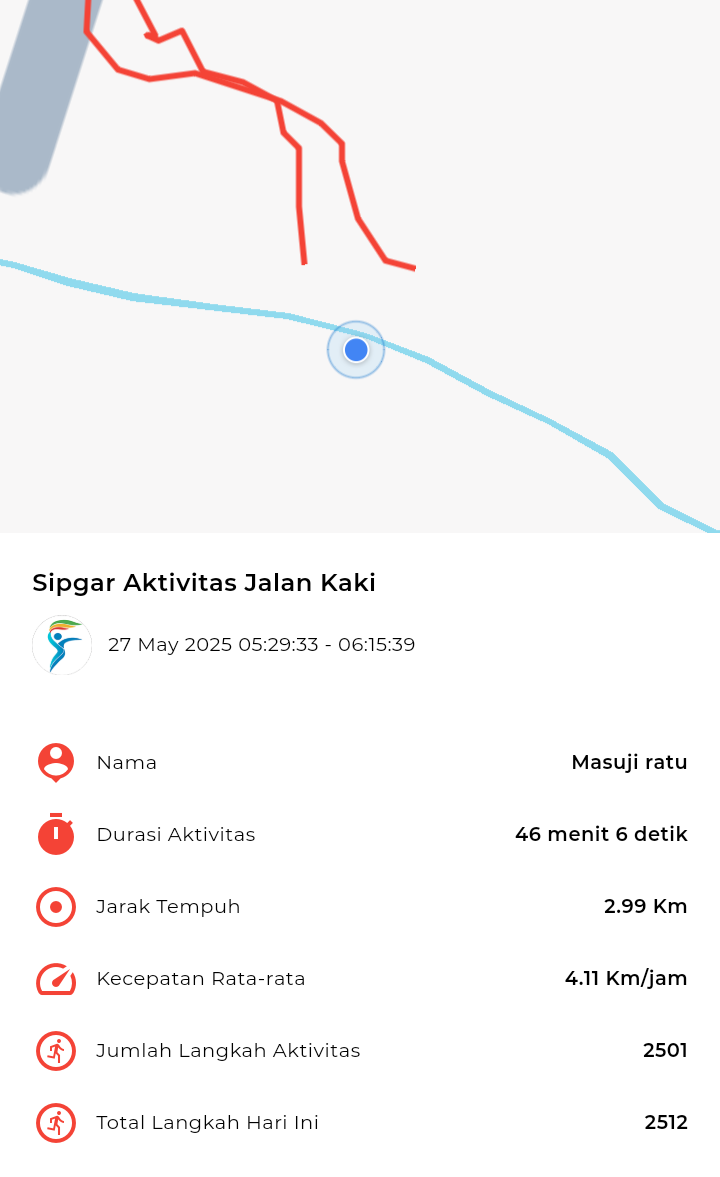The height and width of the screenshot is (1177, 720).
Task: Select the 2.99 Km distance value
Action: click(645, 907)
